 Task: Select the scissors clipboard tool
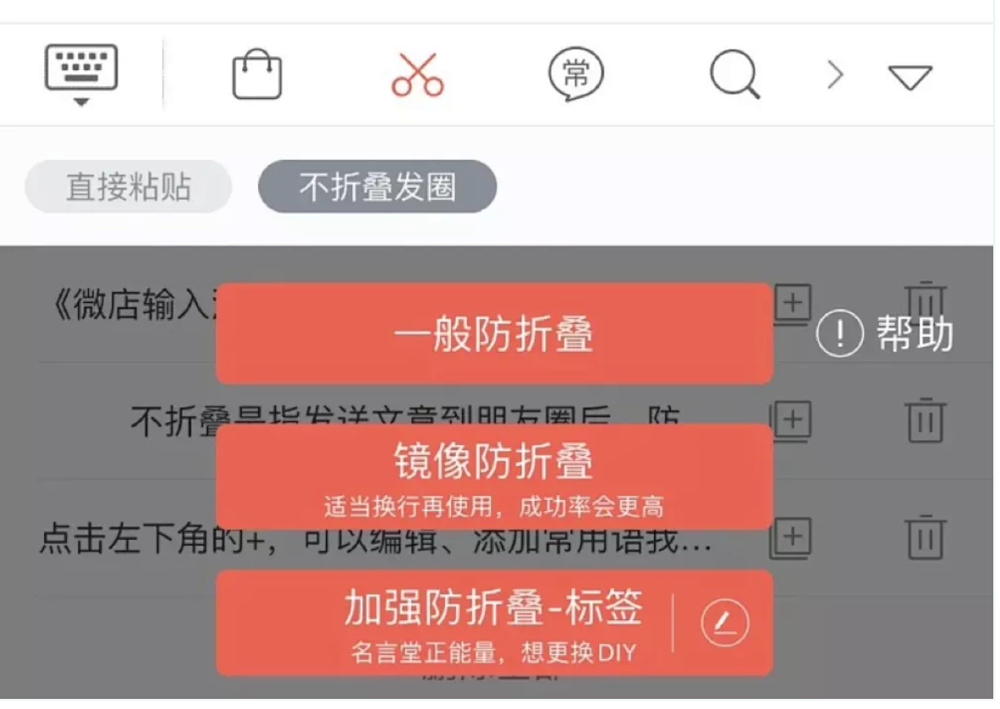point(417,75)
